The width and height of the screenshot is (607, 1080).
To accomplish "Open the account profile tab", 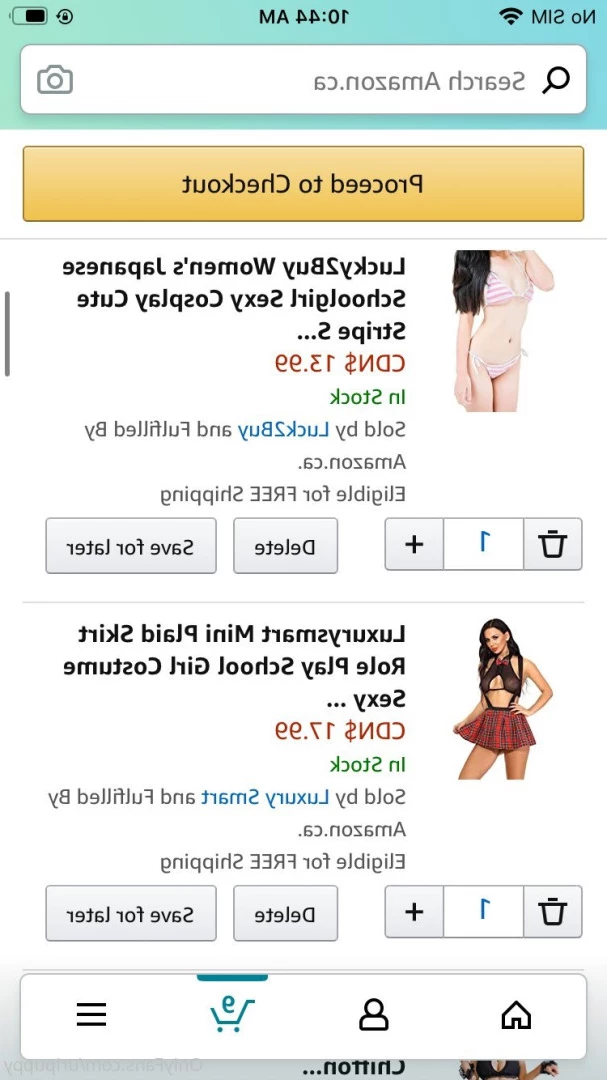I will tap(374, 1015).
